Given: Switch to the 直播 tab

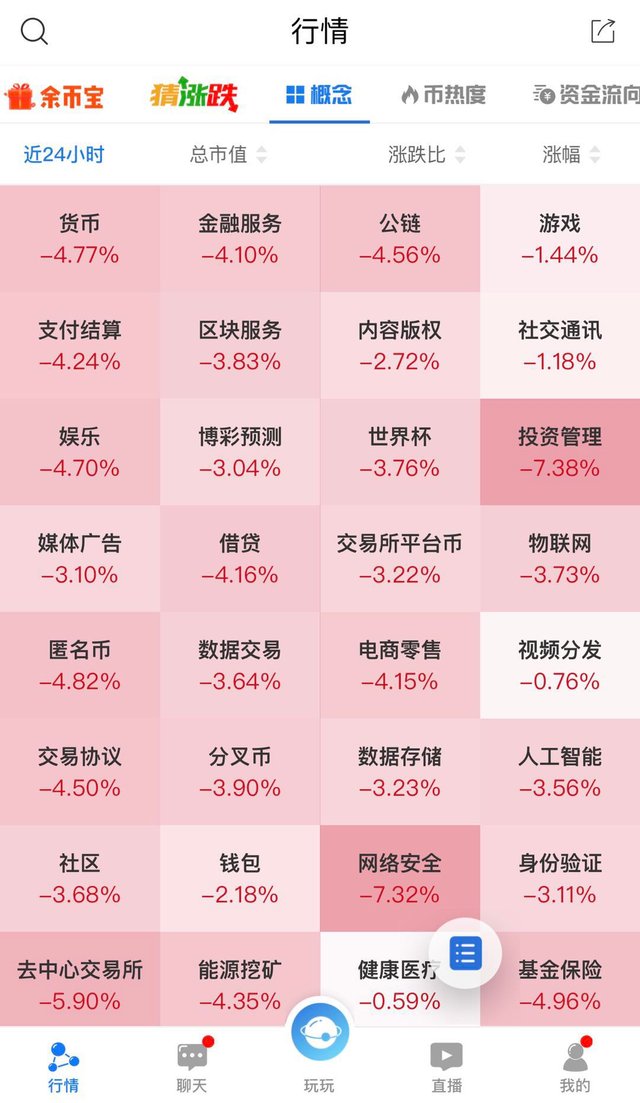Looking at the screenshot, I should click(x=447, y=1066).
